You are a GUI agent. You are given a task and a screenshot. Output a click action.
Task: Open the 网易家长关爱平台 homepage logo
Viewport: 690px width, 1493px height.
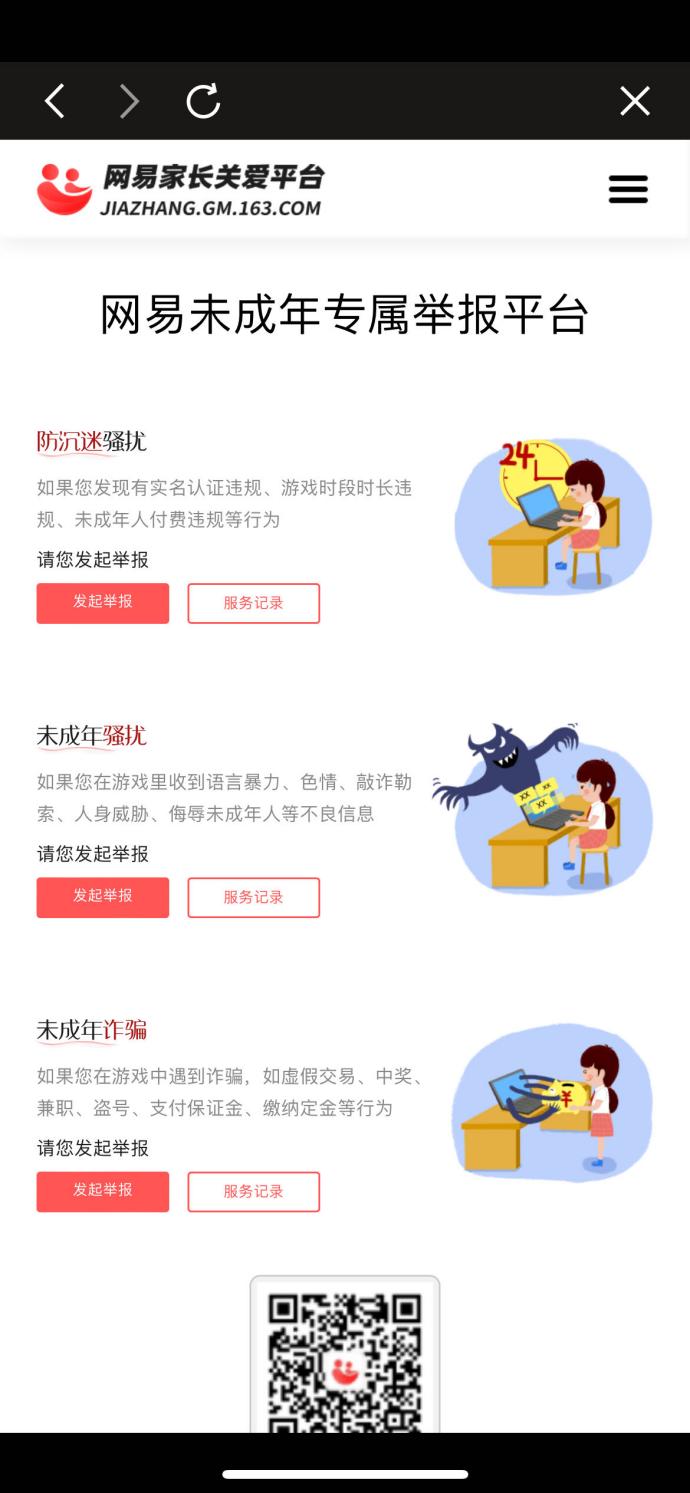click(x=181, y=189)
